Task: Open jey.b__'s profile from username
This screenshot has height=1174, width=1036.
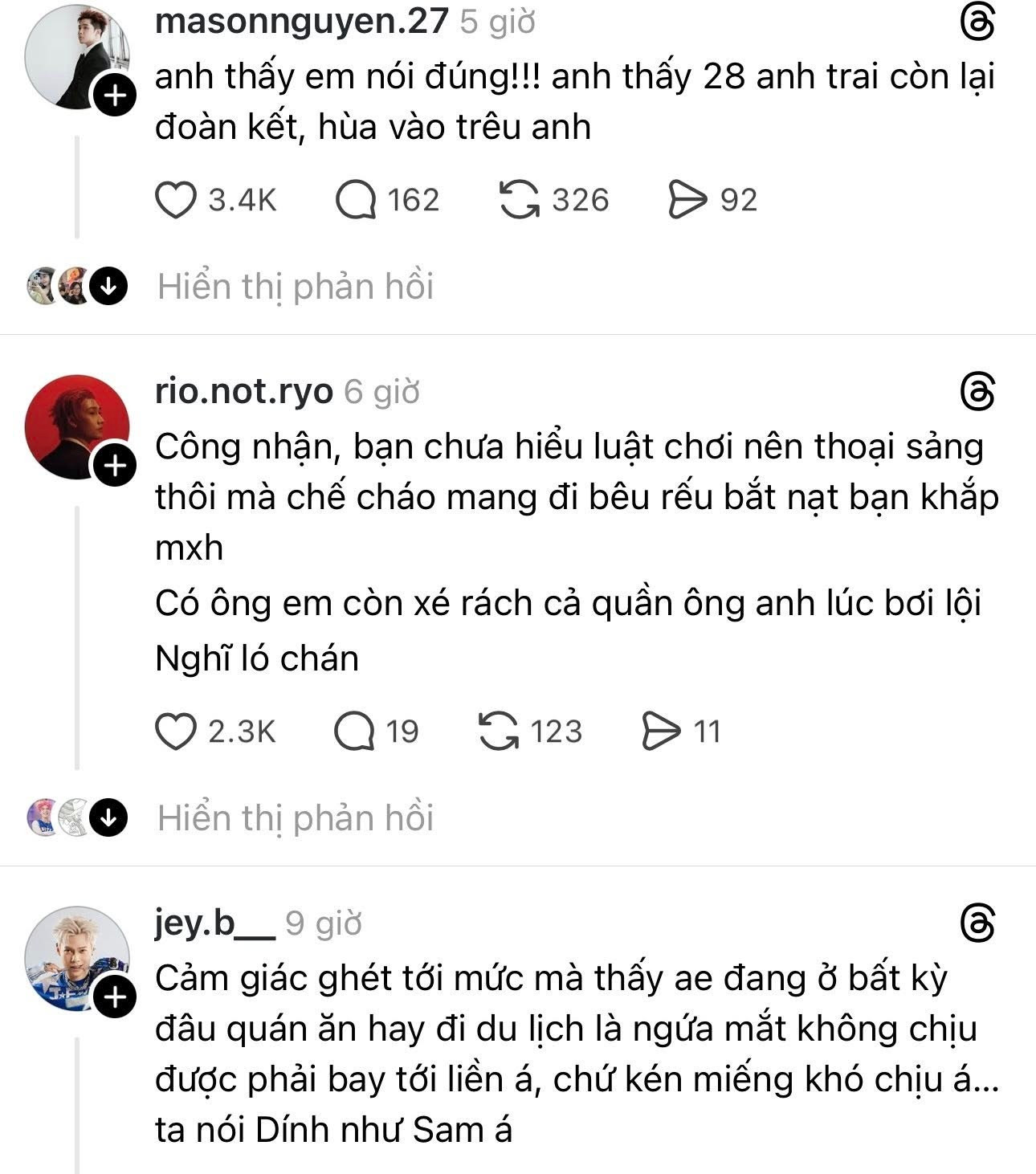Action: [214, 923]
